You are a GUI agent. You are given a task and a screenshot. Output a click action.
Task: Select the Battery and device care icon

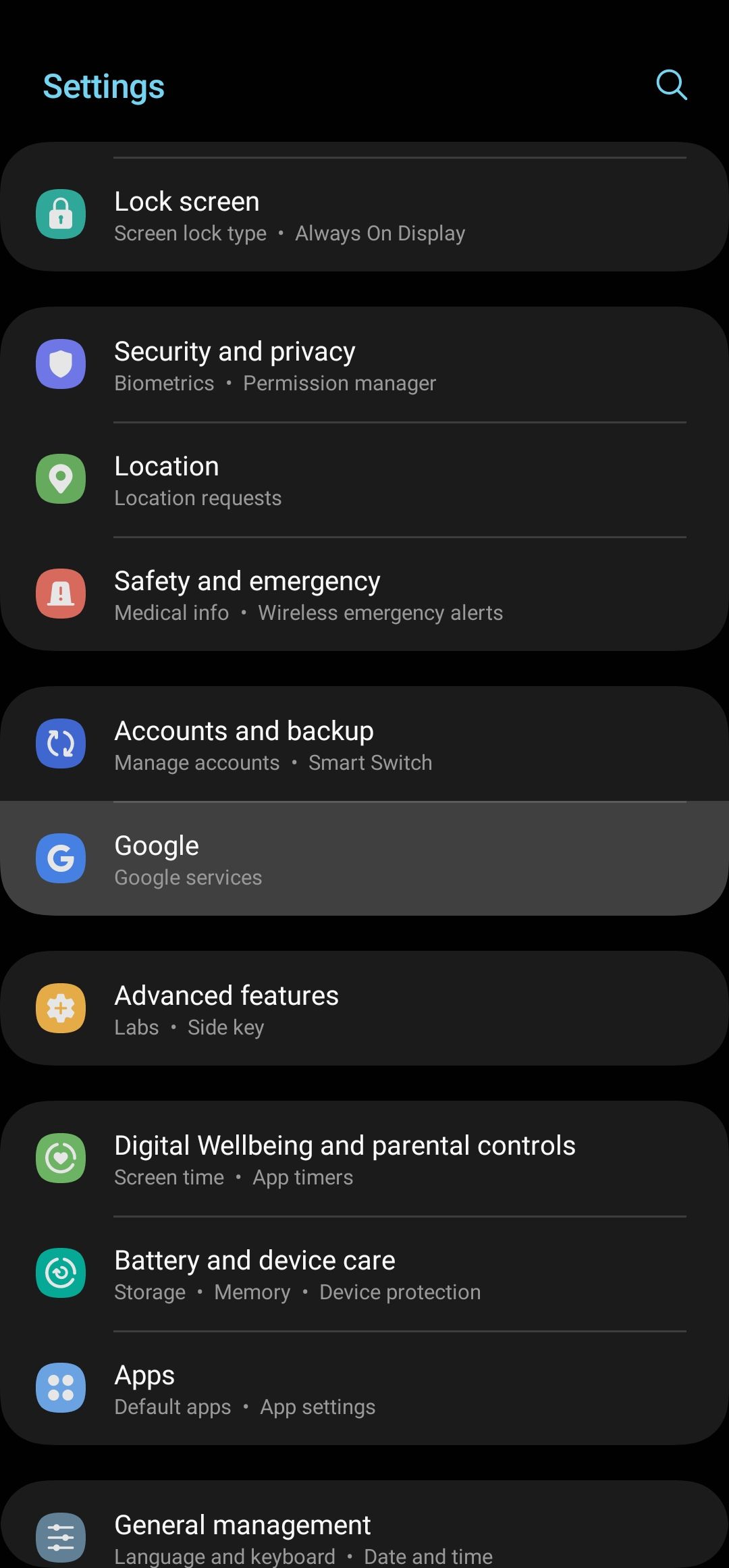pyautogui.click(x=61, y=1272)
